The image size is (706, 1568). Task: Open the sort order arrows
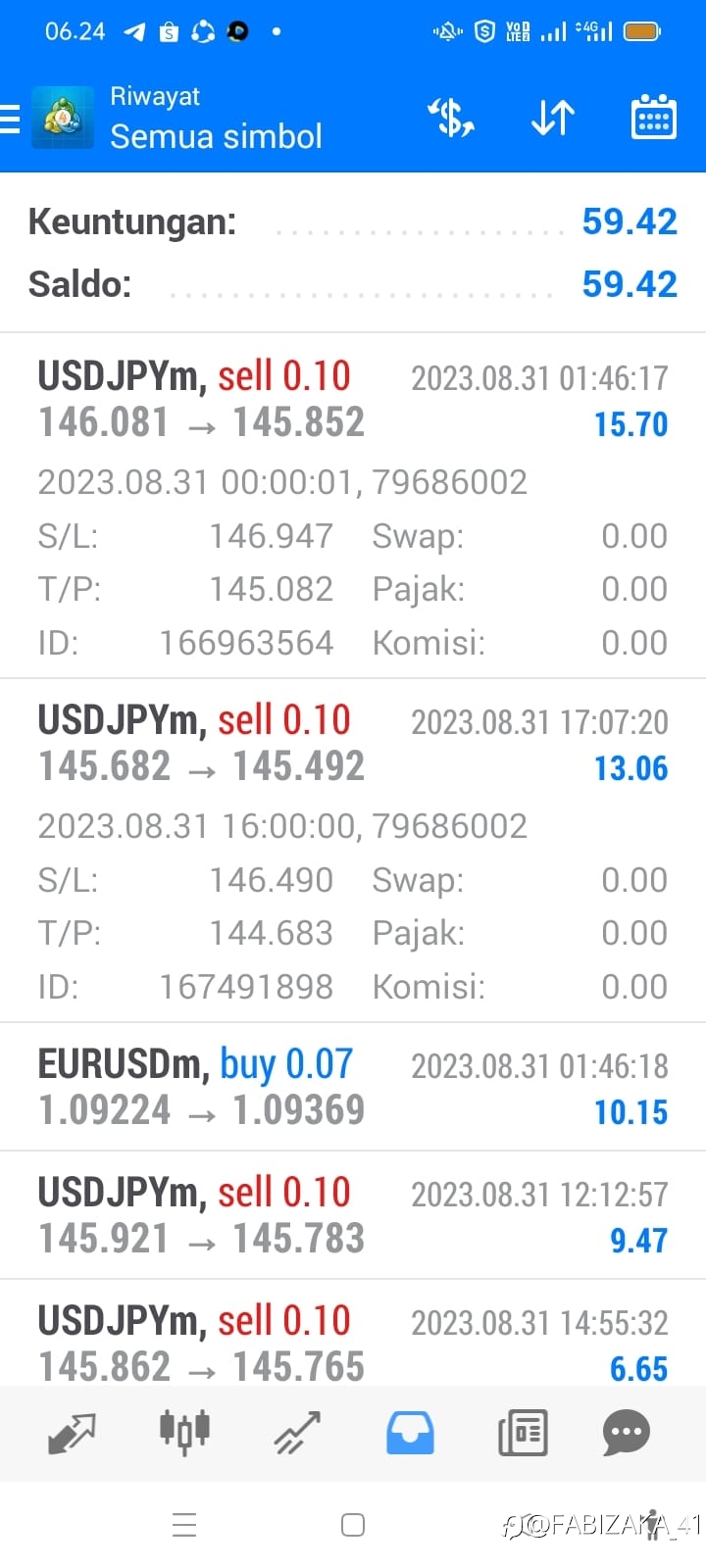click(553, 118)
